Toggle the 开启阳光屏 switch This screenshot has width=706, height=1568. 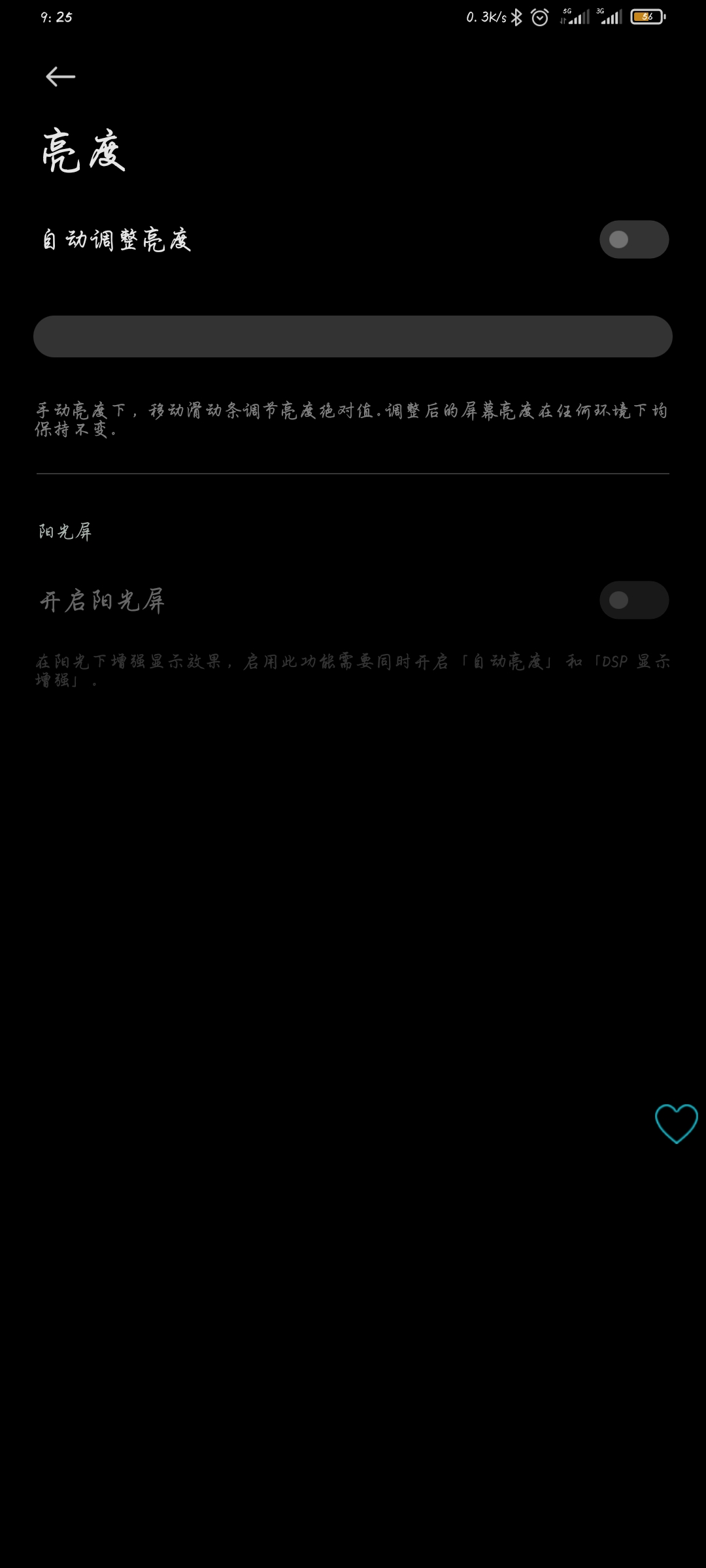click(x=633, y=600)
